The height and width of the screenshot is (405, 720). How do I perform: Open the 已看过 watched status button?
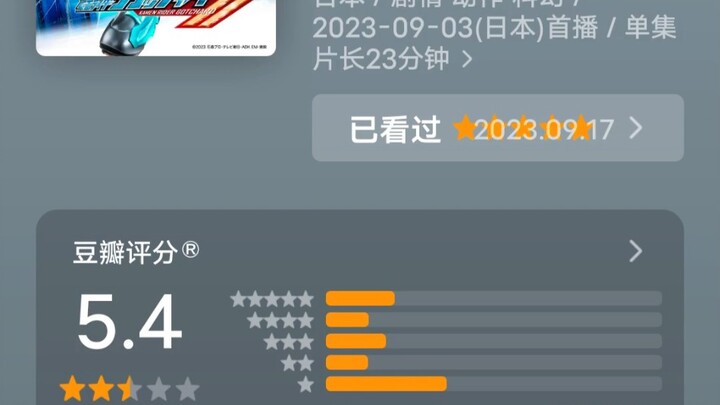click(x=497, y=128)
